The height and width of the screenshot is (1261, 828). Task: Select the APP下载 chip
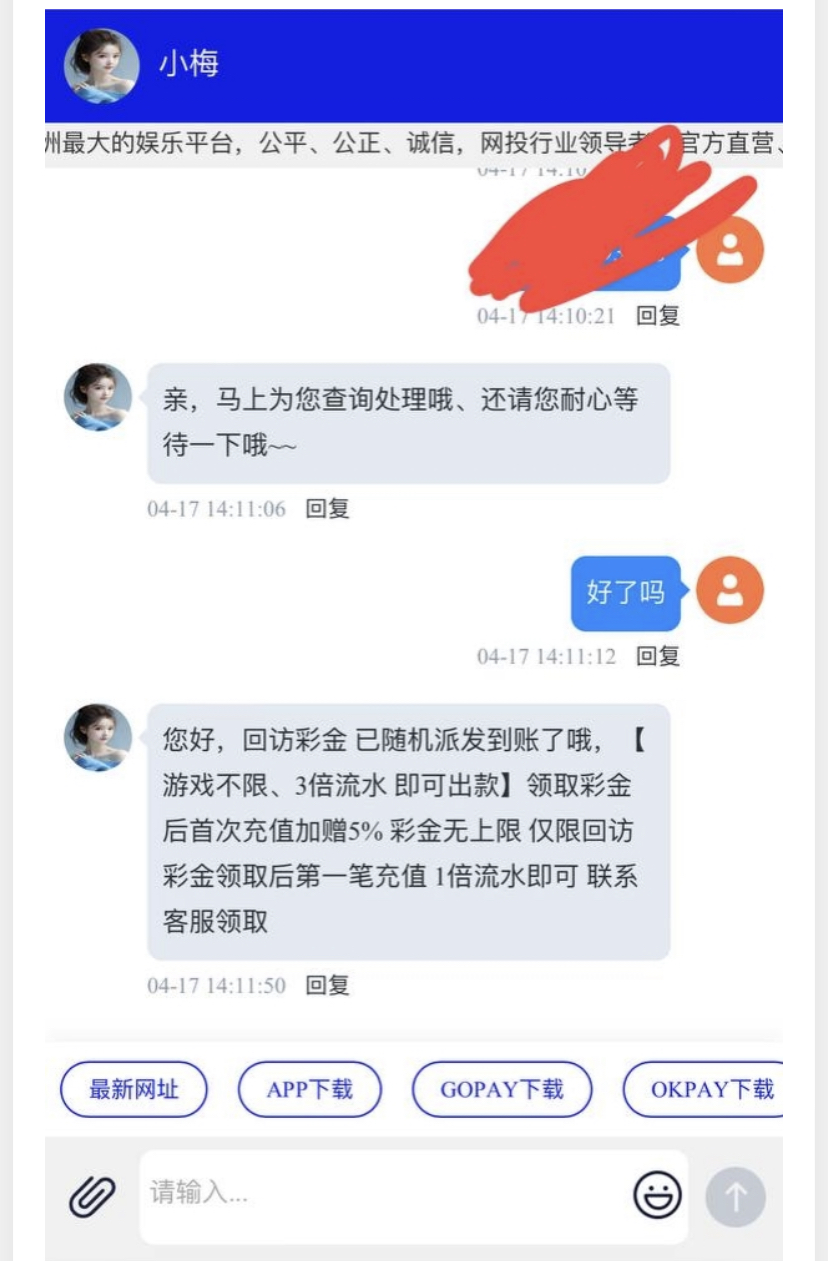point(310,1089)
